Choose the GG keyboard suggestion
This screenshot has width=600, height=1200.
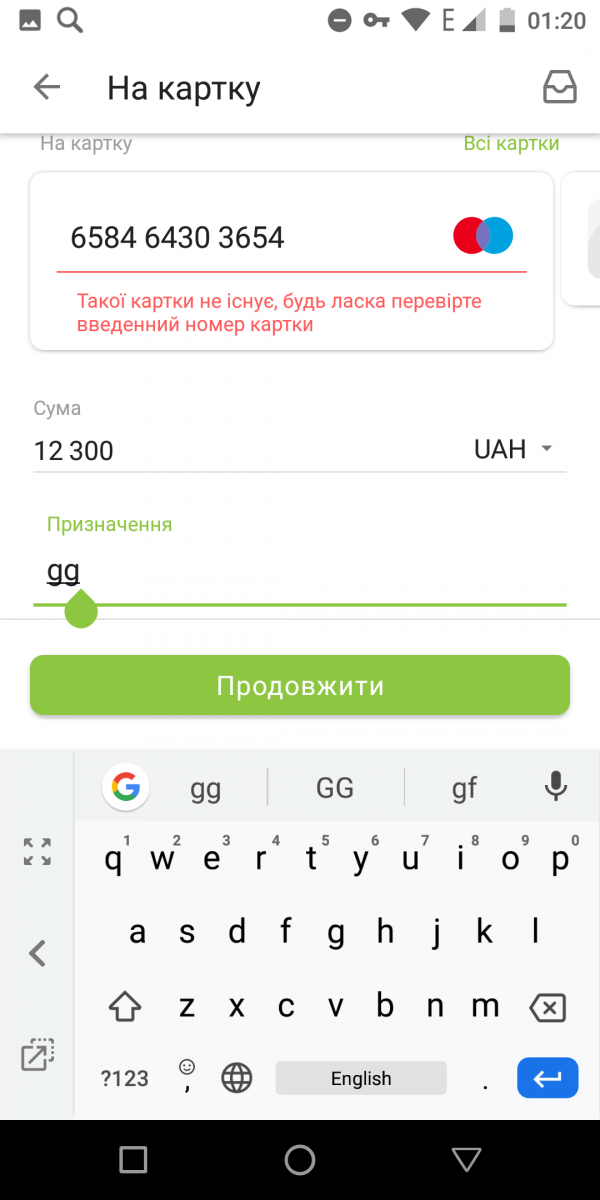[x=335, y=788]
